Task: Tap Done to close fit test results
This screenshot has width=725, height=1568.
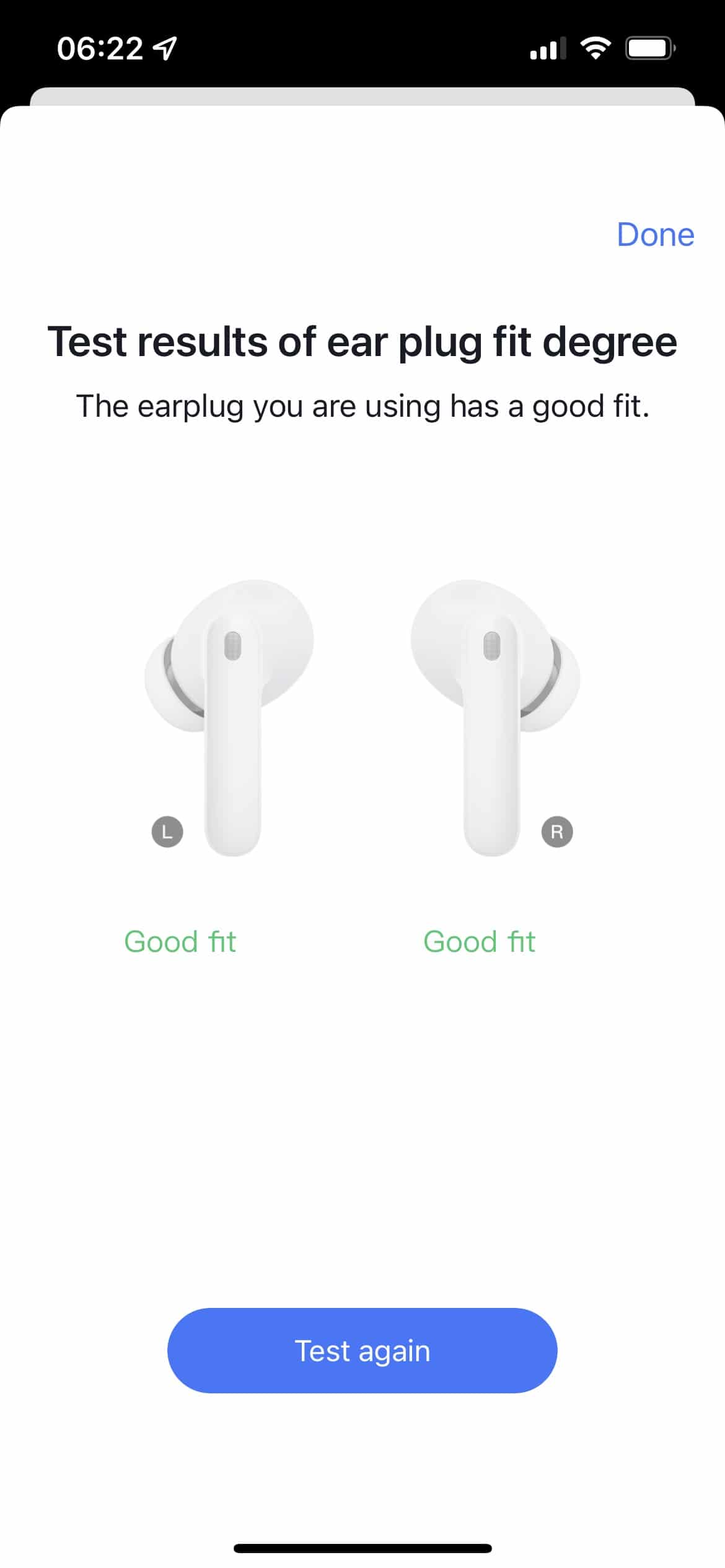Action: point(655,235)
